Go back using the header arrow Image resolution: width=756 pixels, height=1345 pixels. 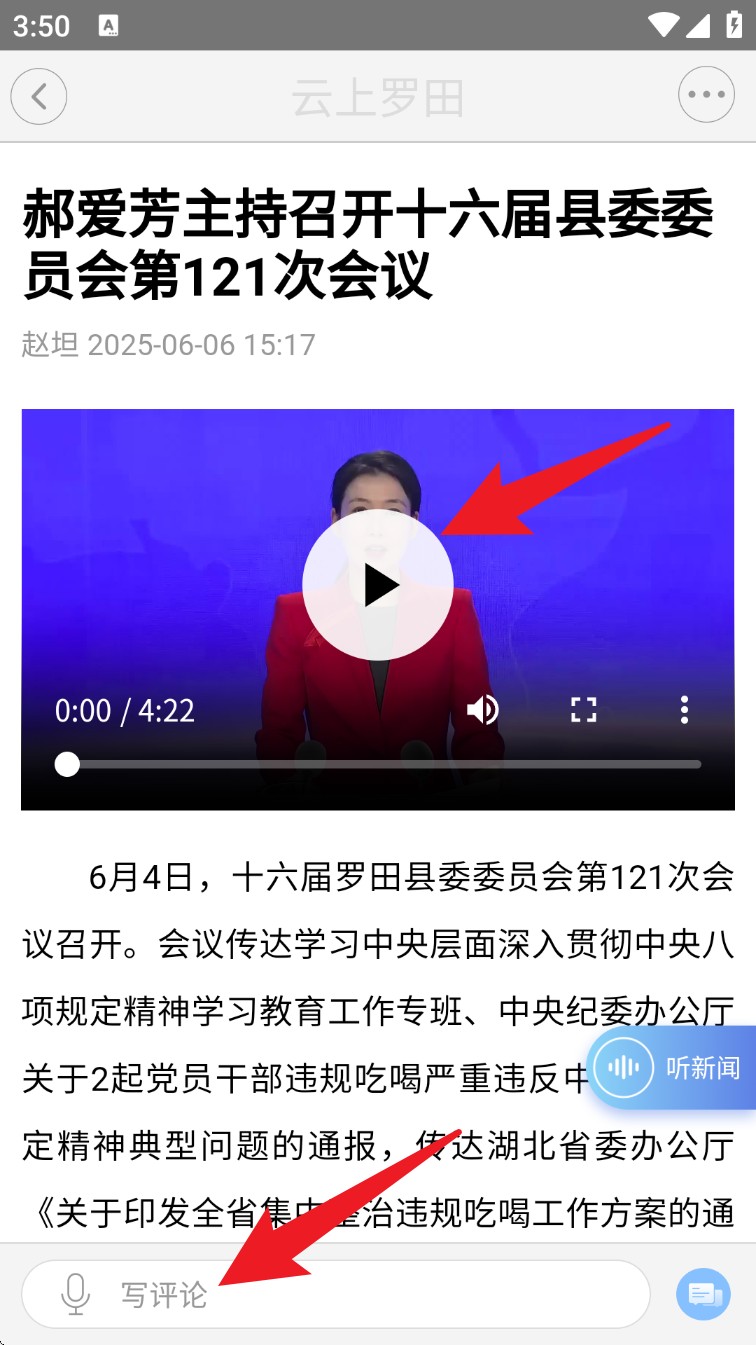click(x=39, y=97)
